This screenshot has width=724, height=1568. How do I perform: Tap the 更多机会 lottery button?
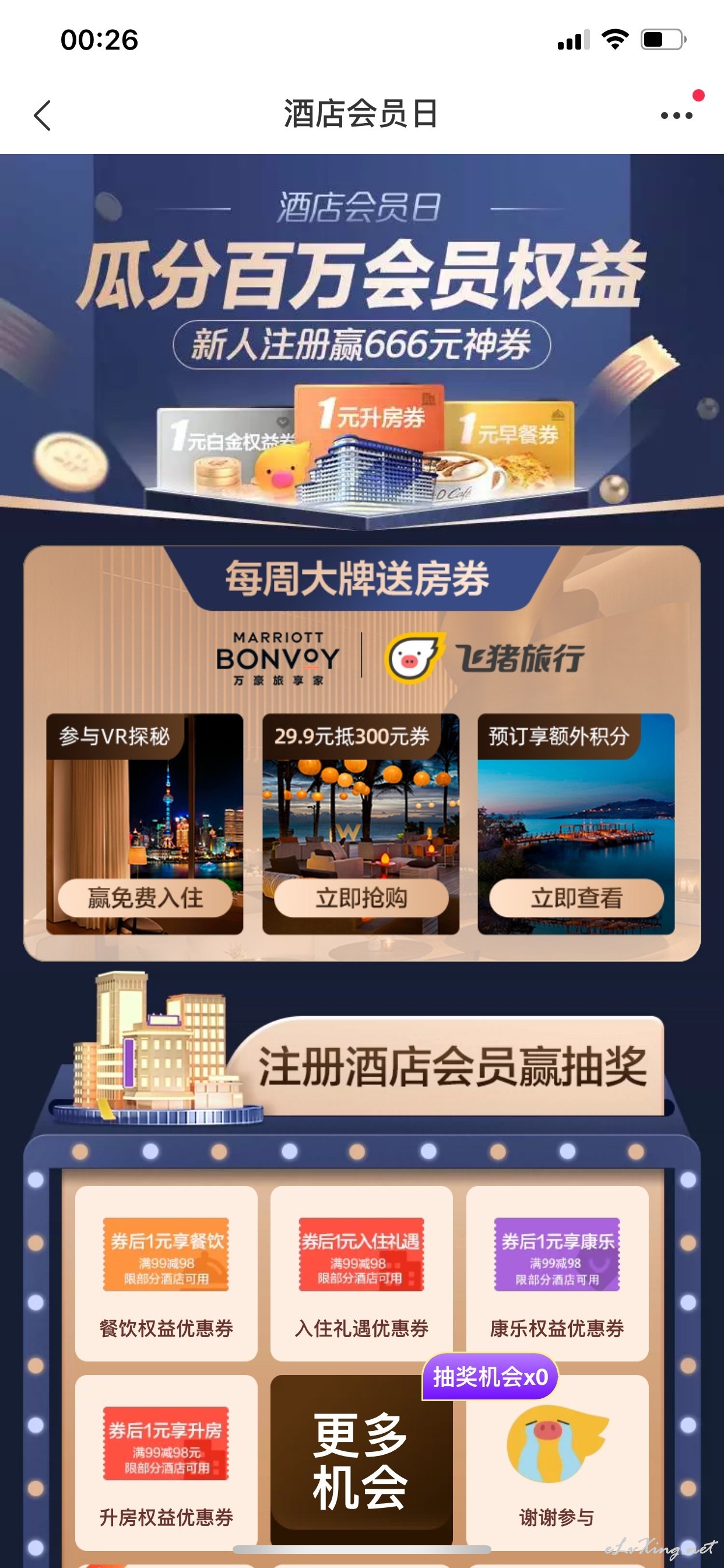point(361,1461)
